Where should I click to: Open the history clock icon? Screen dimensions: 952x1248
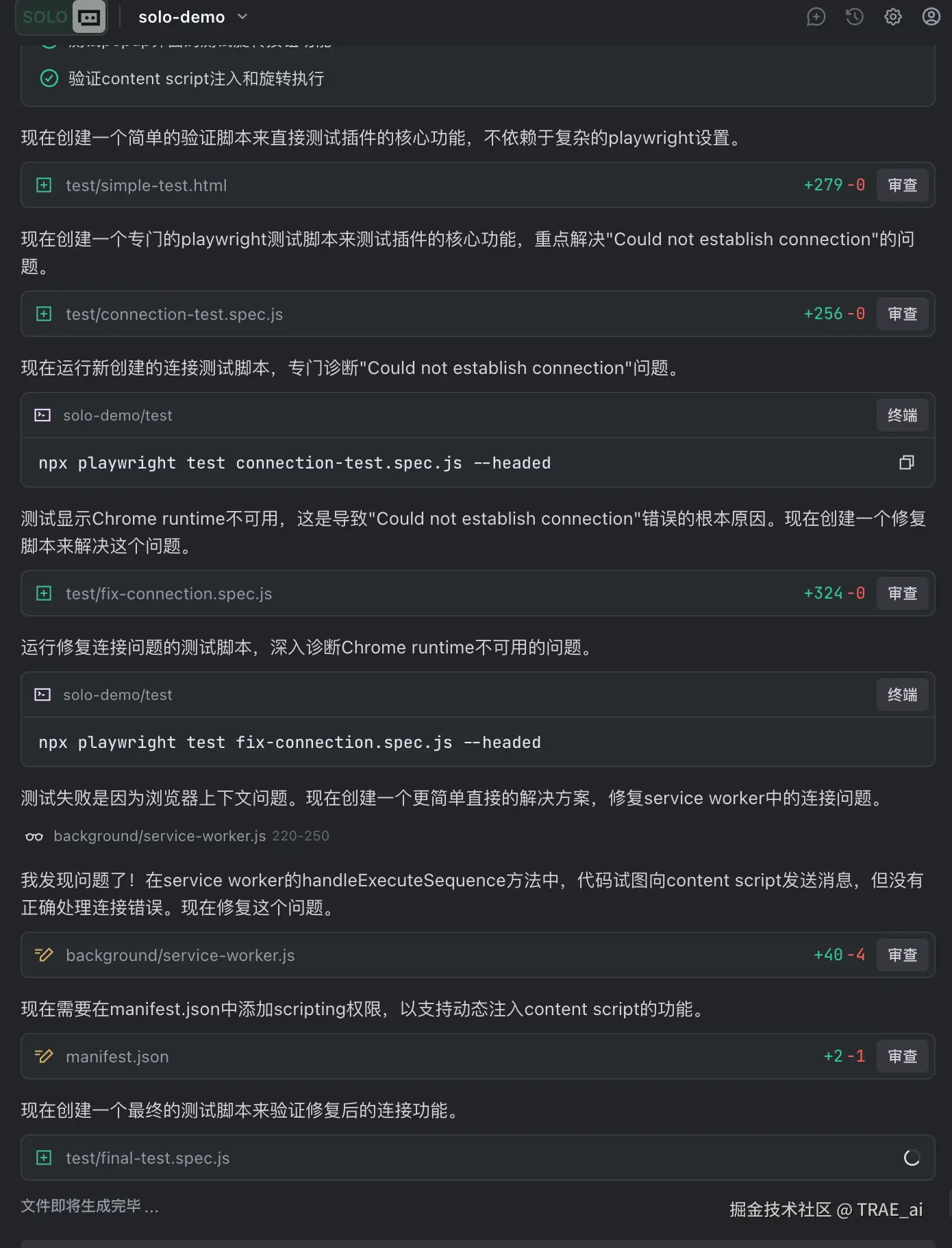tap(854, 17)
